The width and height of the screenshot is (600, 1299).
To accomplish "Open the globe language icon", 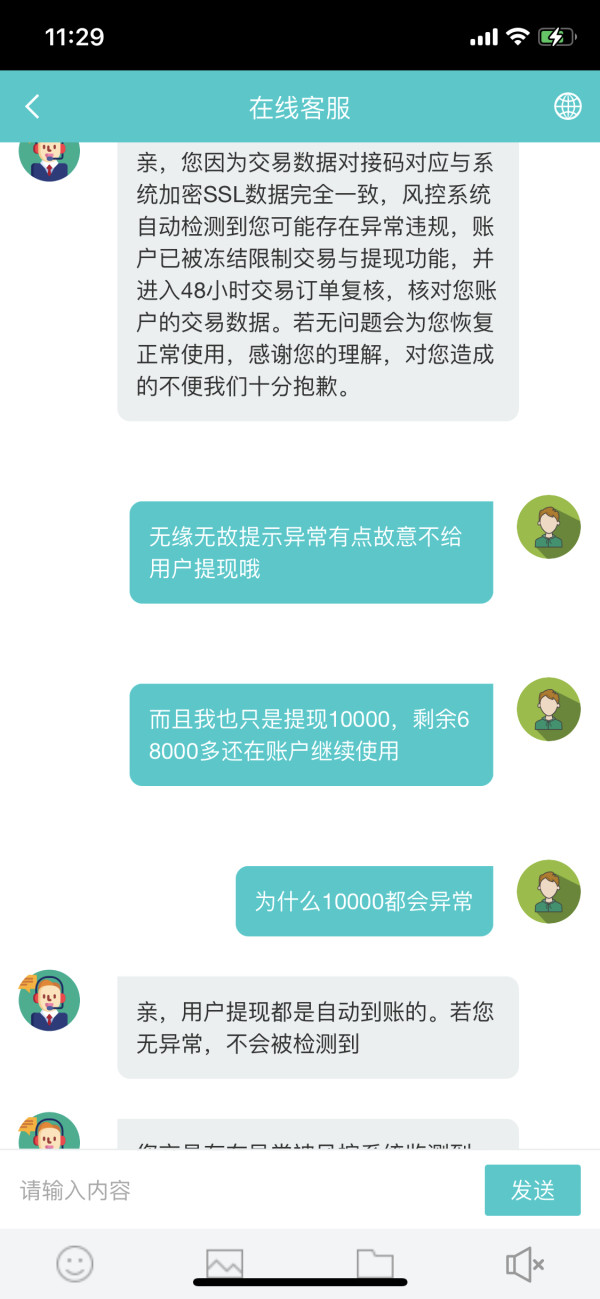I will tap(568, 106).
